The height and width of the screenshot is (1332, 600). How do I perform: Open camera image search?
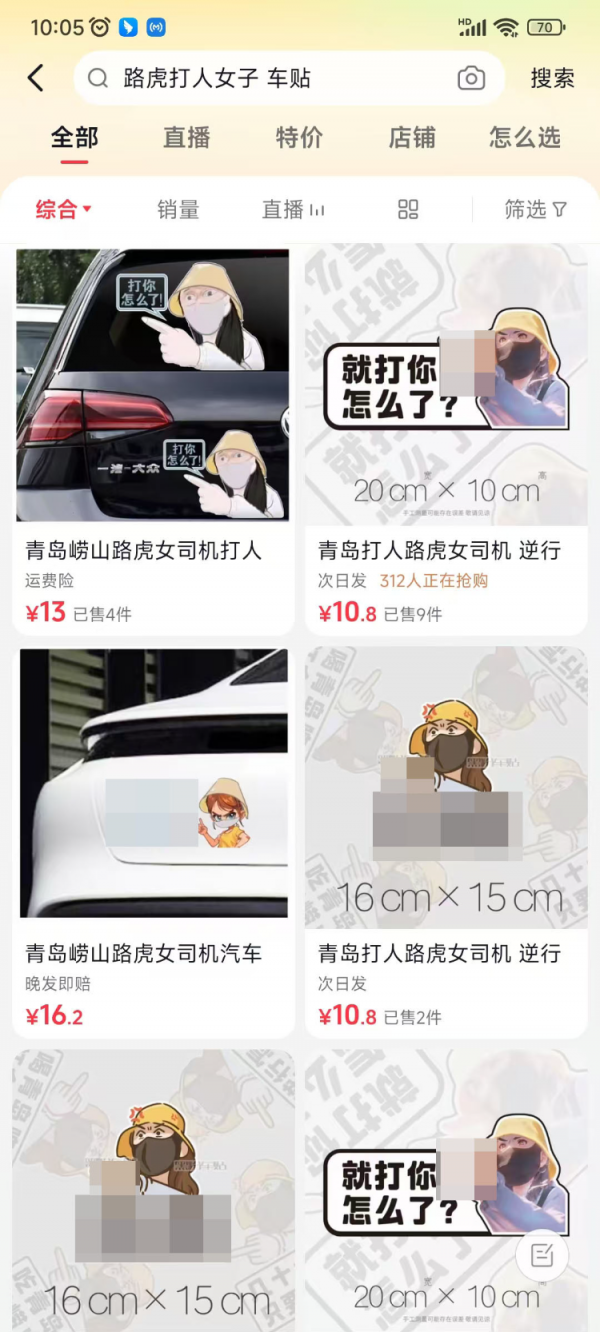pos(471,78)
